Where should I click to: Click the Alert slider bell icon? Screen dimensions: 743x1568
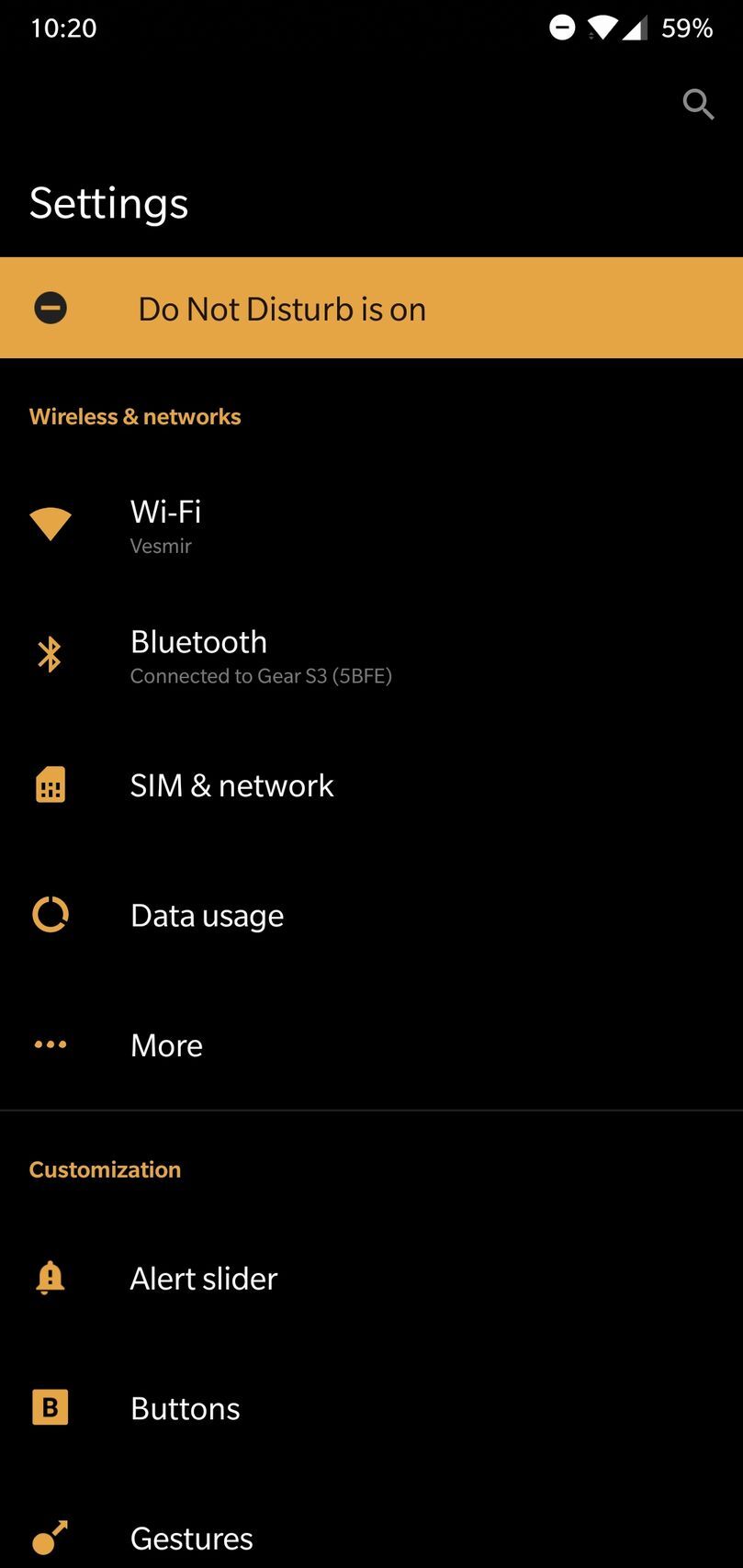50,1277
